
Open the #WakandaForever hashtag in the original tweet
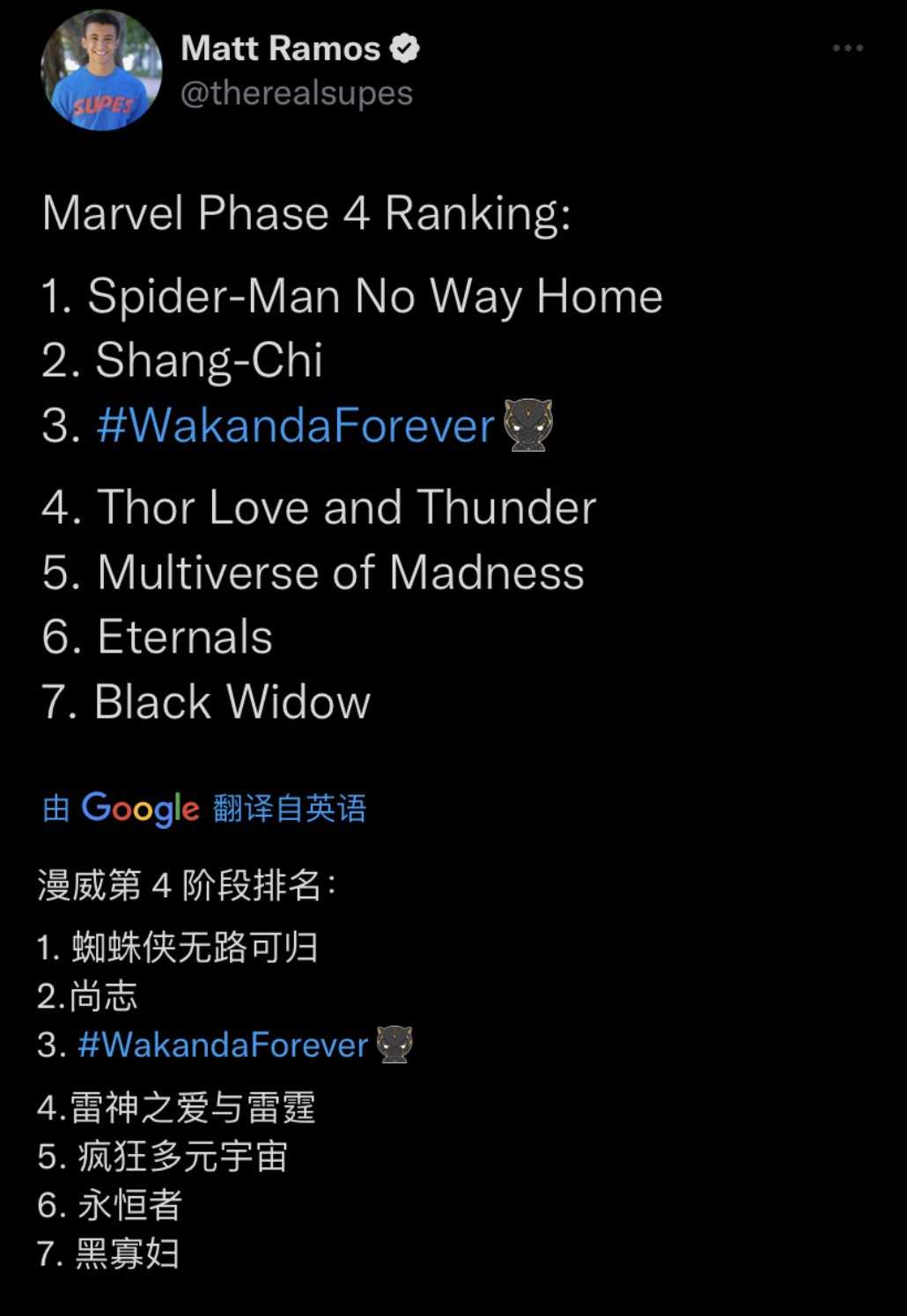coord(295,425)
